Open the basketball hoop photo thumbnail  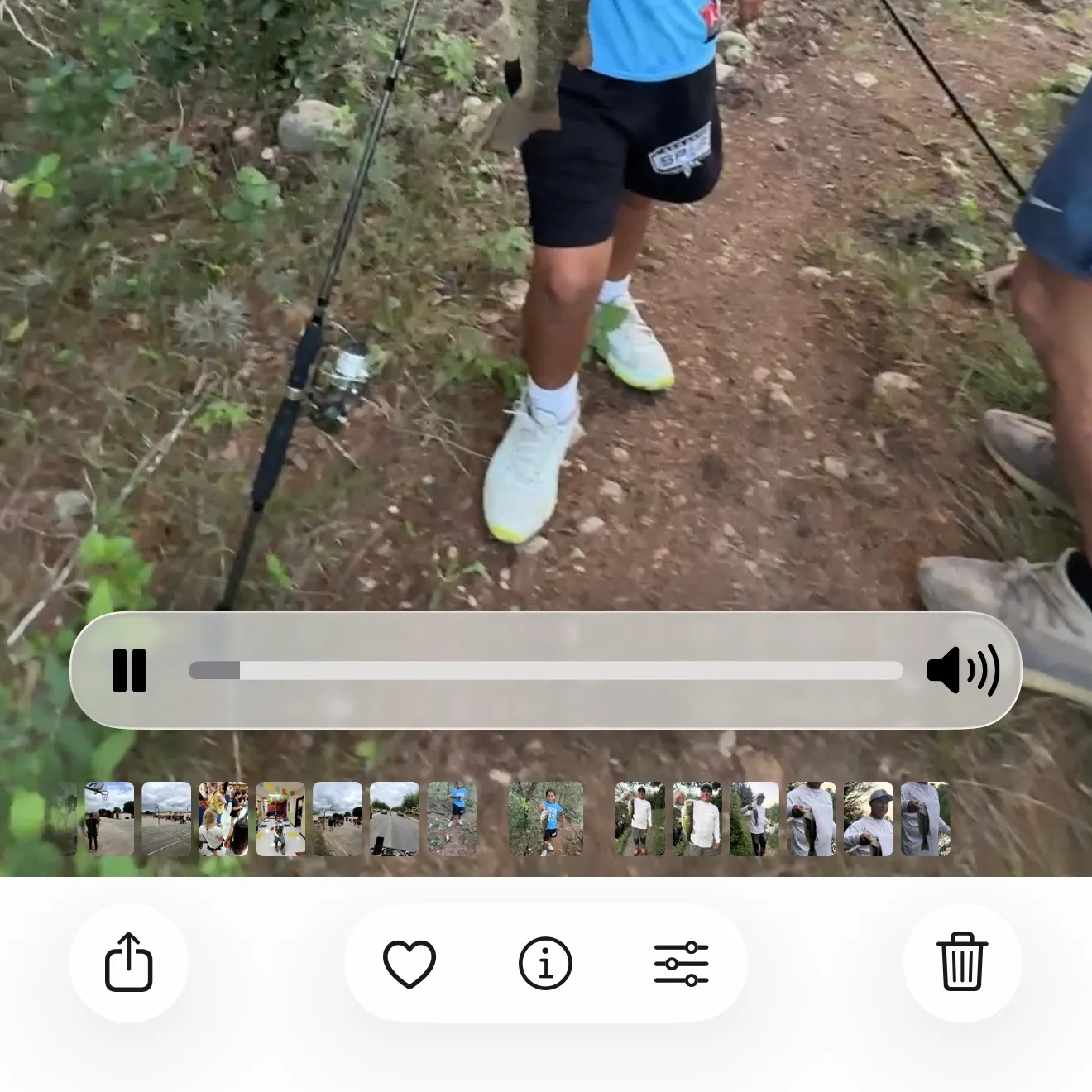109,818
